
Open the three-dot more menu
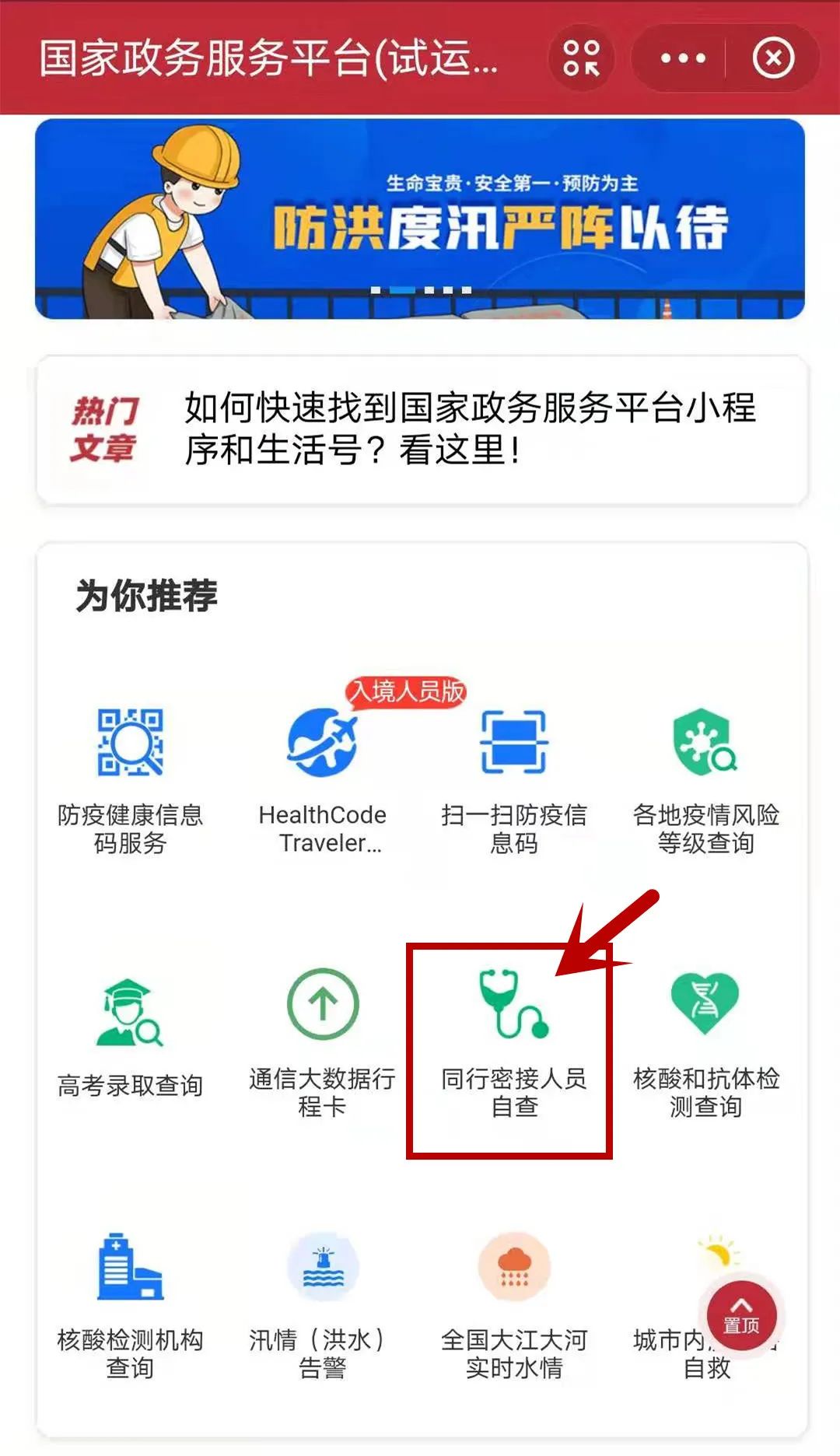coord(682,58)
